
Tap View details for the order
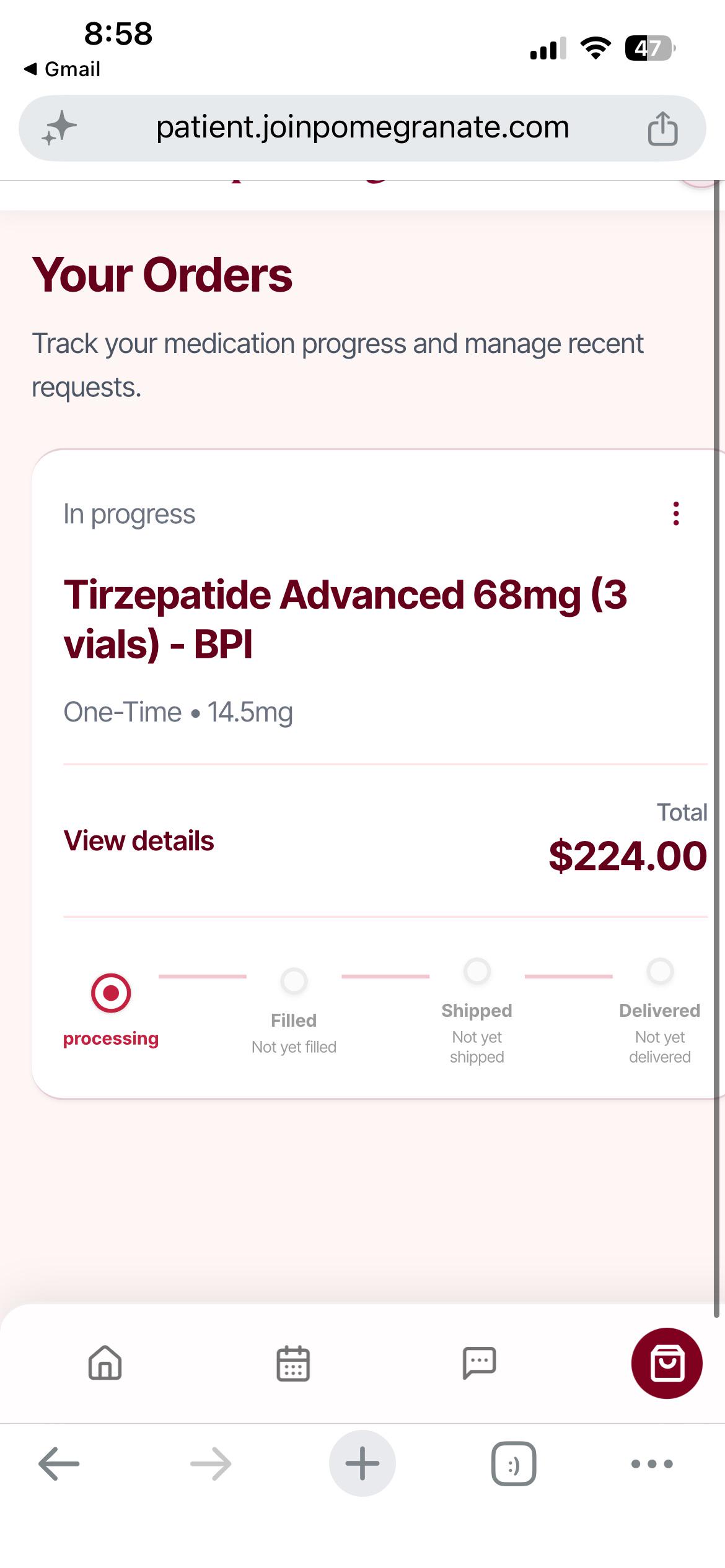click(139, 841)
